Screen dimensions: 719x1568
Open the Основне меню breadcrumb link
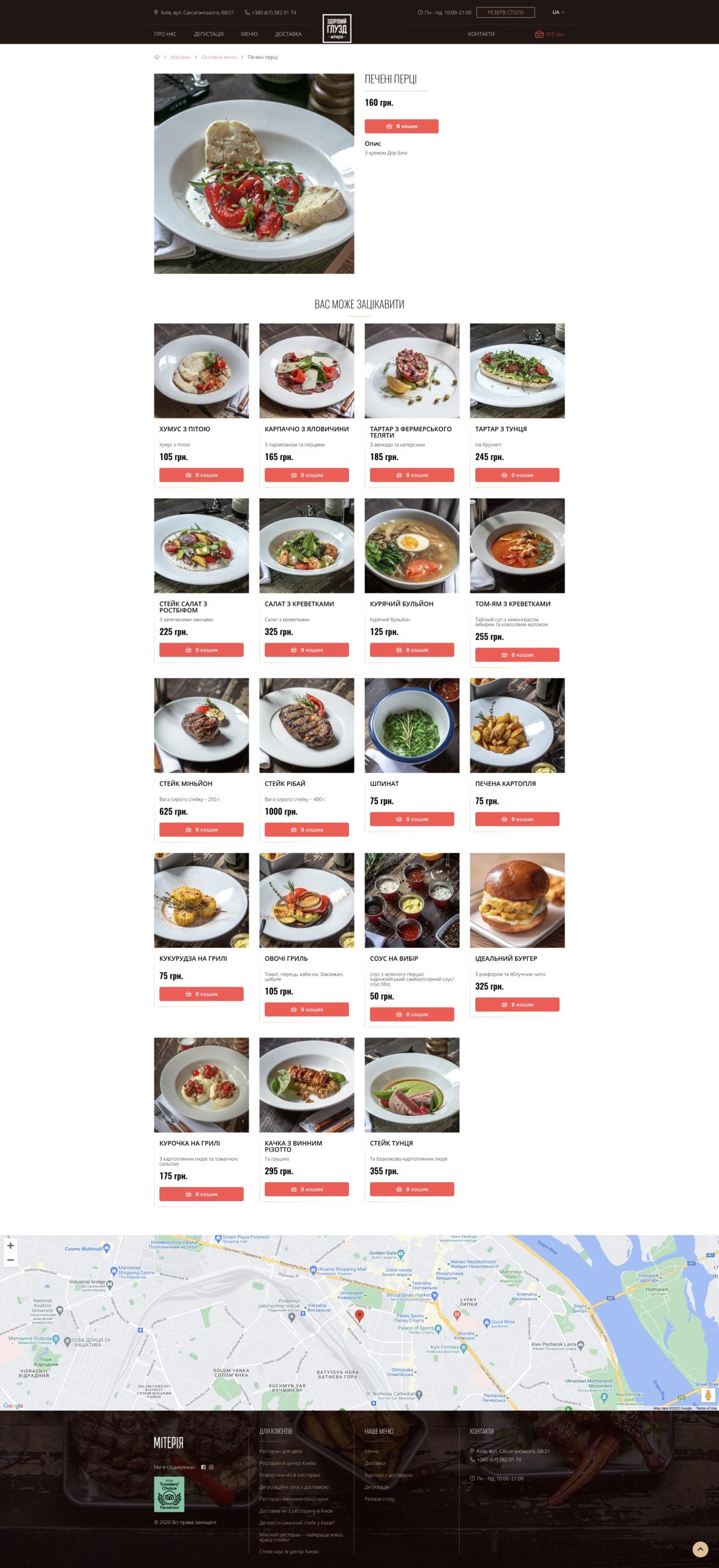[x=219, y=57]
